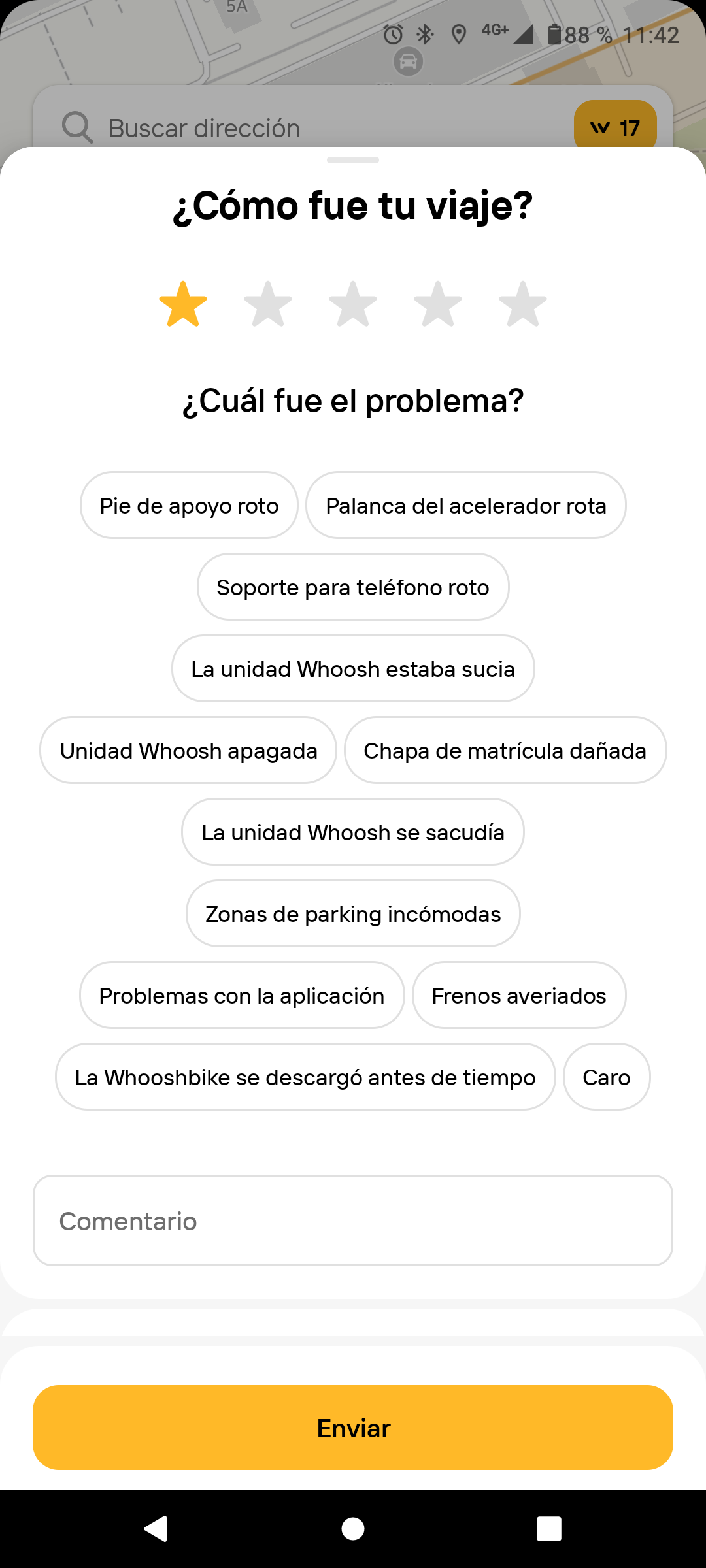Rate the trip five stars
The height and width of the screenshot is (1568, 706).
pos(523,304)
